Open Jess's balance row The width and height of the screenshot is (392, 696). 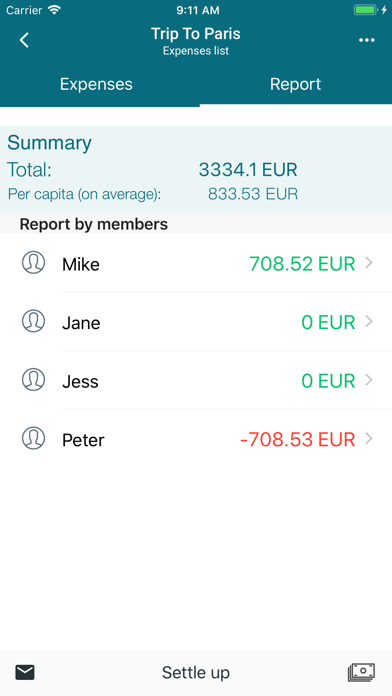(196, 380)
